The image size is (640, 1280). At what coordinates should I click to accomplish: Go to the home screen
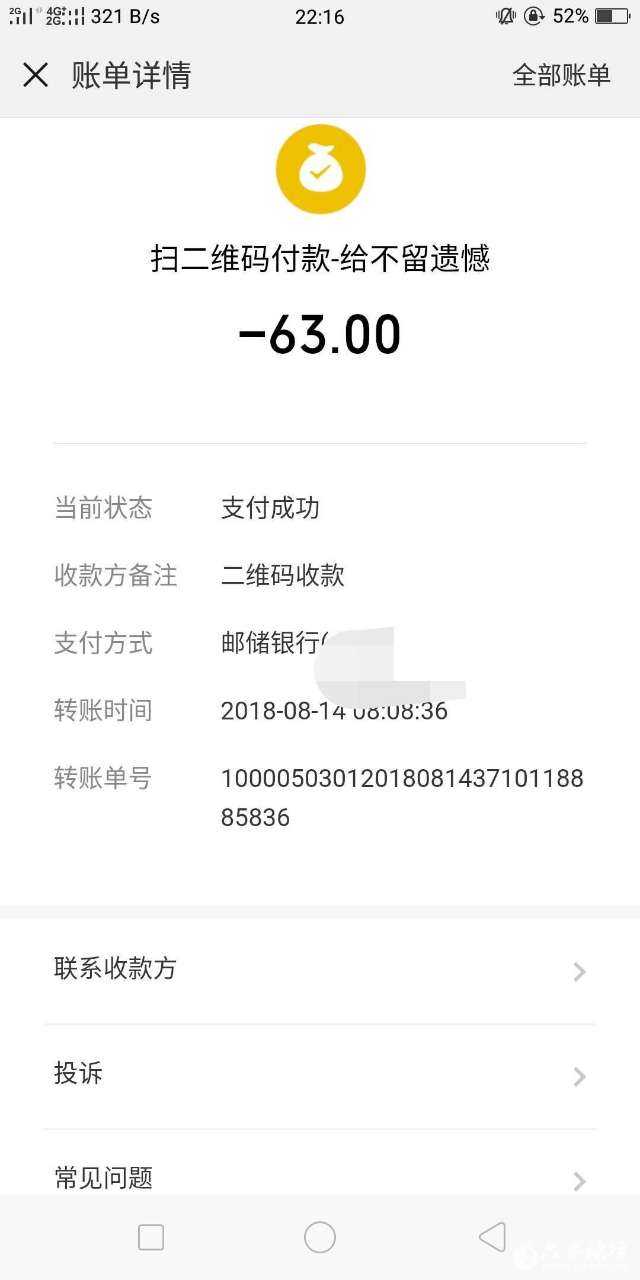coord(320,1237)
